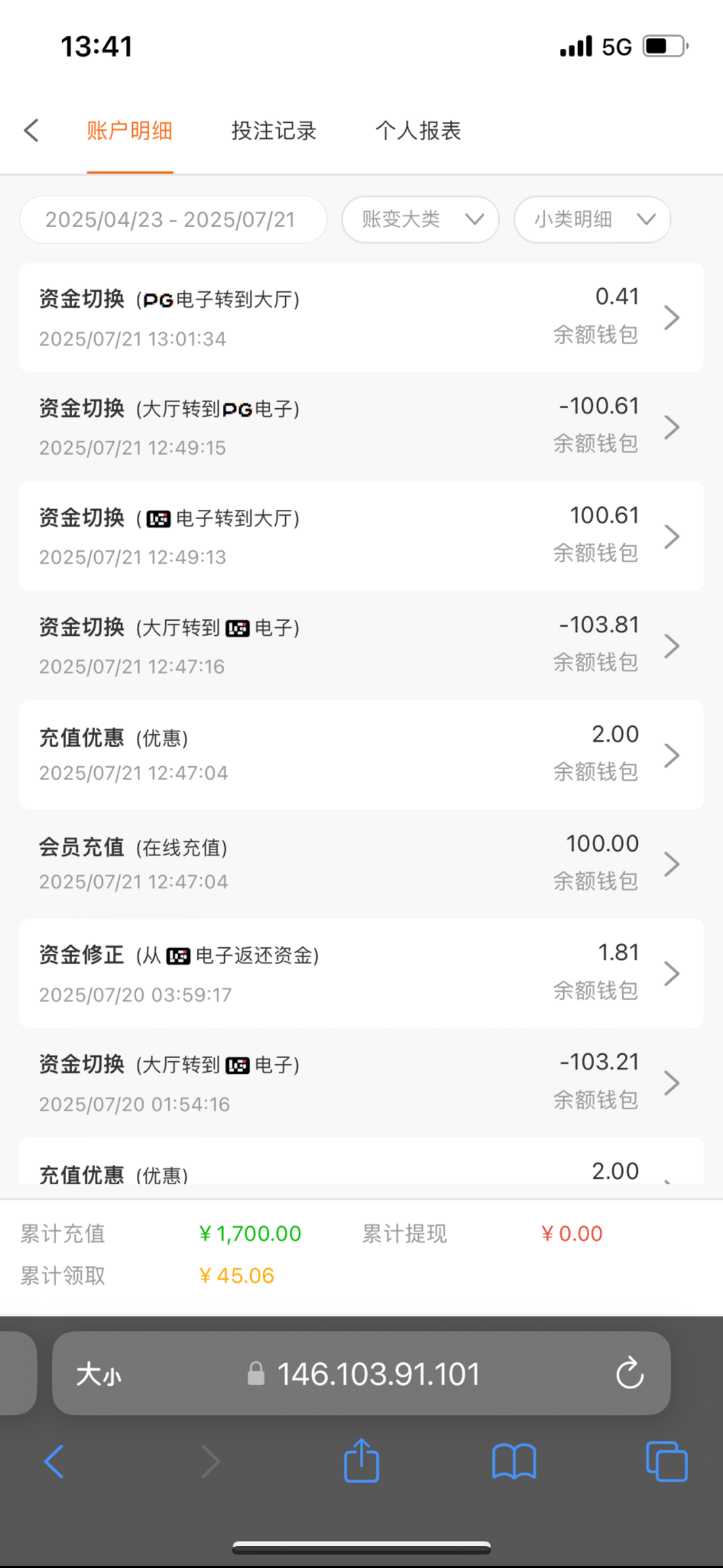Tap the Safari address bar 146.103.91.101
Image resolution: width=723 pixels, height=1568 pixels.
pos(377,1374)
